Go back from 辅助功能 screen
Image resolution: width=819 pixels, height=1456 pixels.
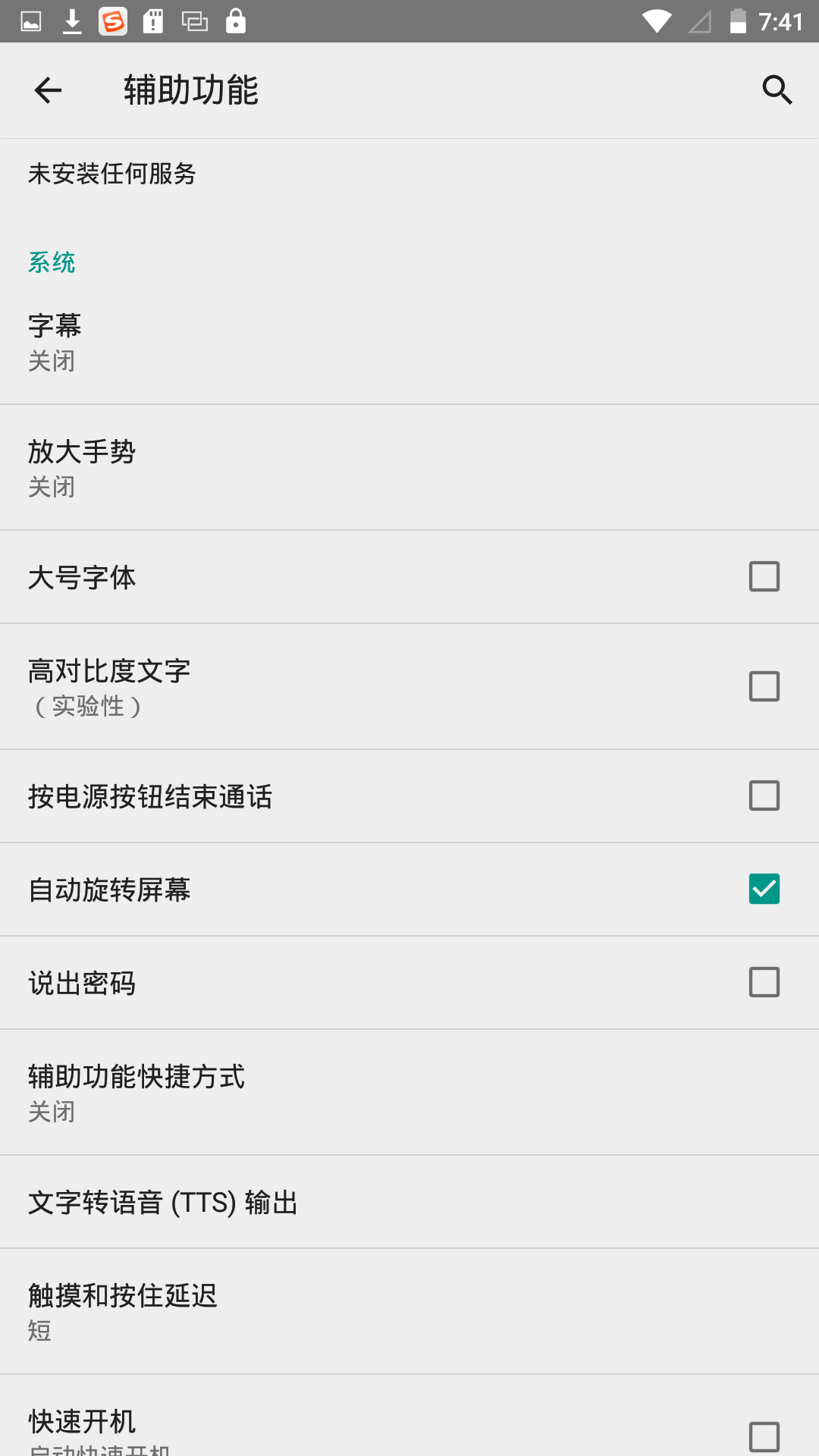point(48,90)
